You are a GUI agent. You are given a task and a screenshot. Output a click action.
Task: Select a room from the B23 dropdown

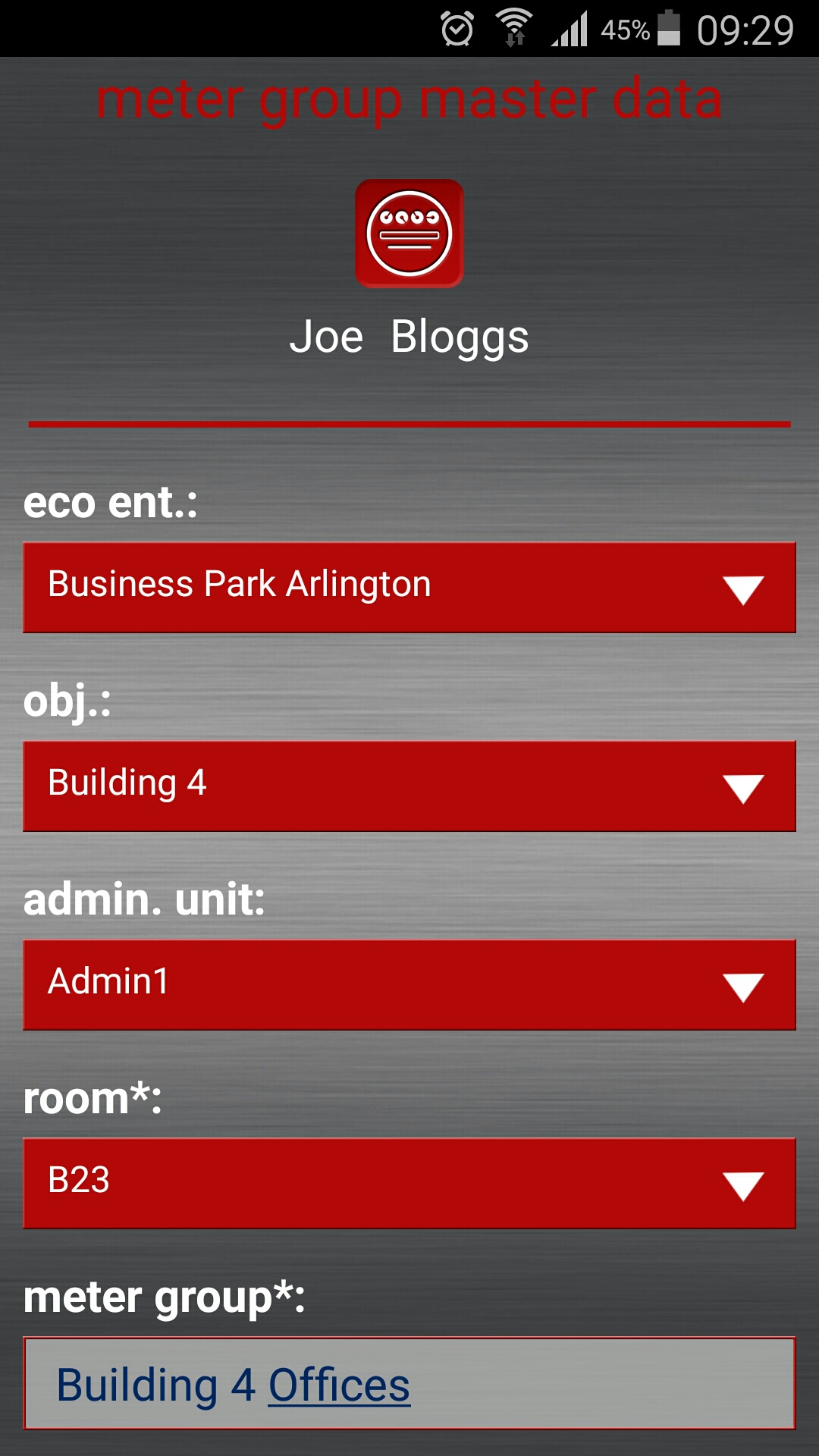[x=409, y=1183]
